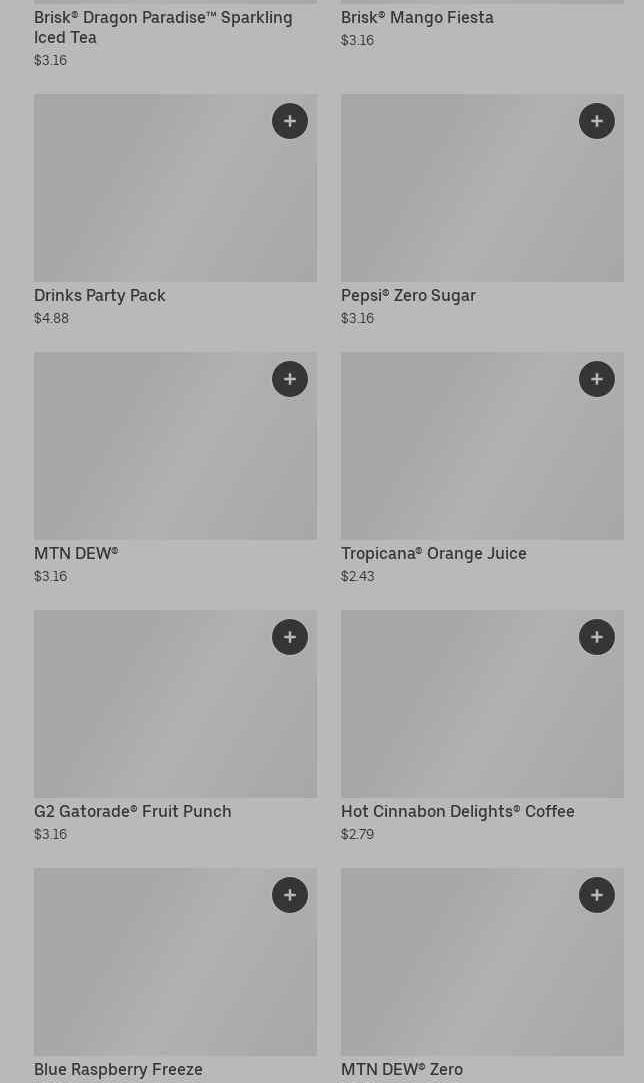Screen dimensions: 644x1083
Task: Add Tropicana Orange Juice to the order
Action: tap(597, 379)
